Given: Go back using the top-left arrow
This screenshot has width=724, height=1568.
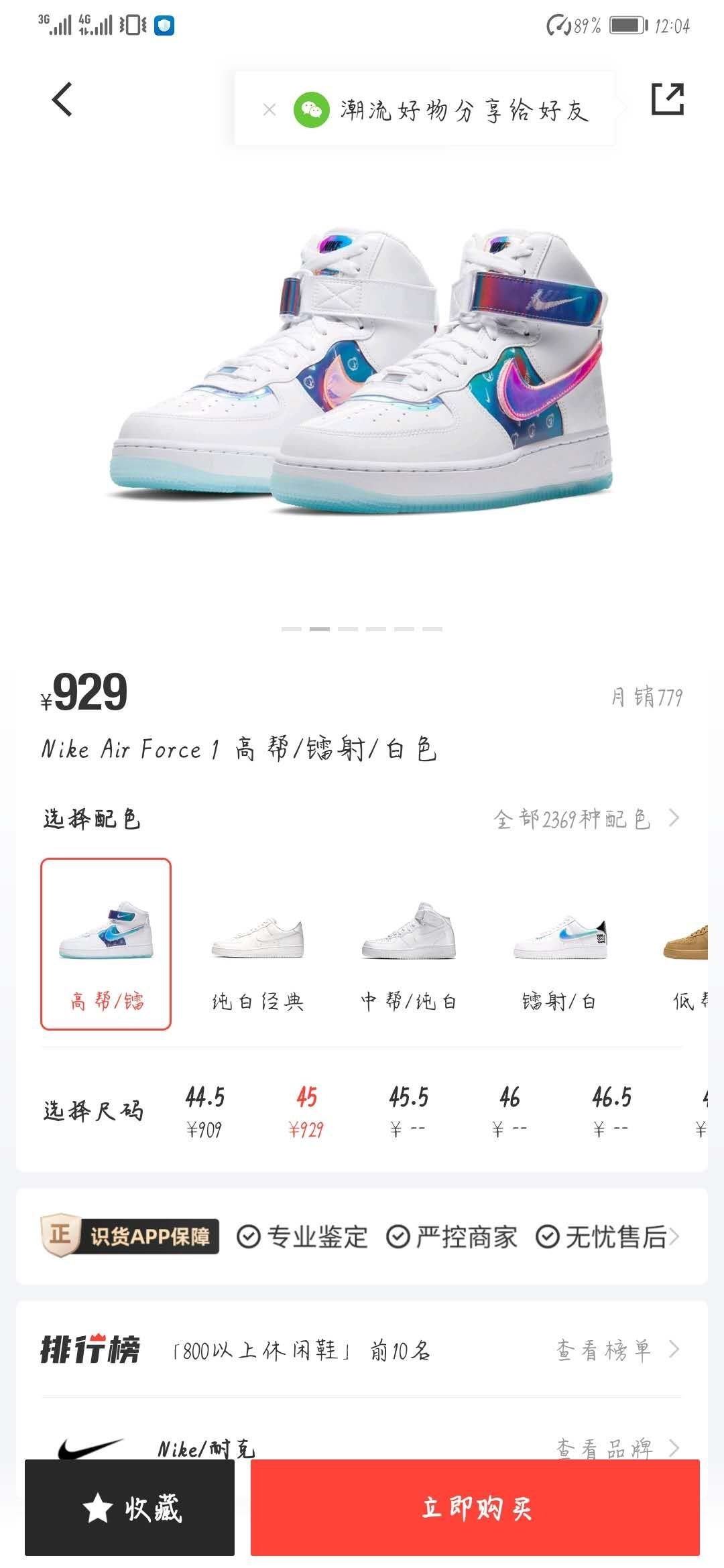Looking at the screenshot, I should pos(62,101).
